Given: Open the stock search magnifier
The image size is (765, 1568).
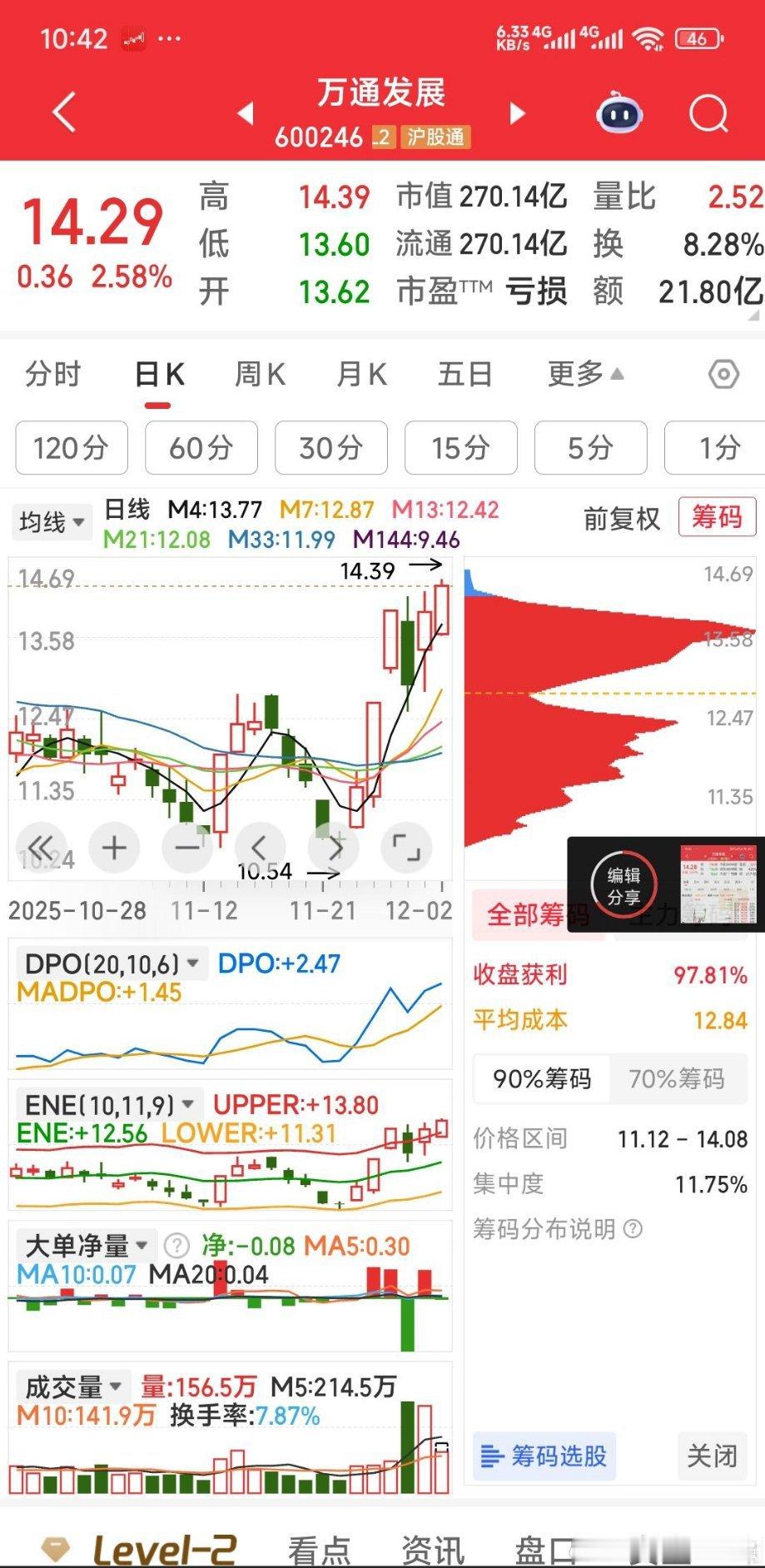Looking at the screenshot, I should pos(707,113).
